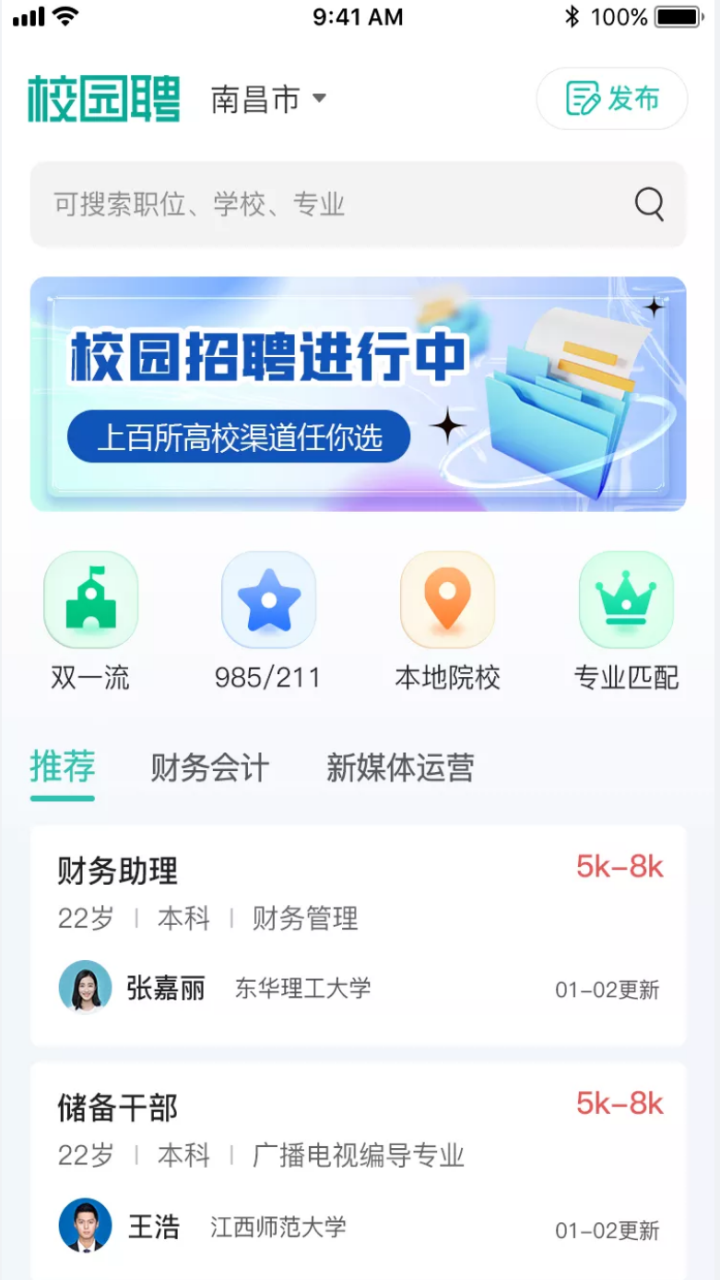This screenshot has width=720, height=1280.
Task: Select the 新媒体运营 tab
Action: click(398, 768)
